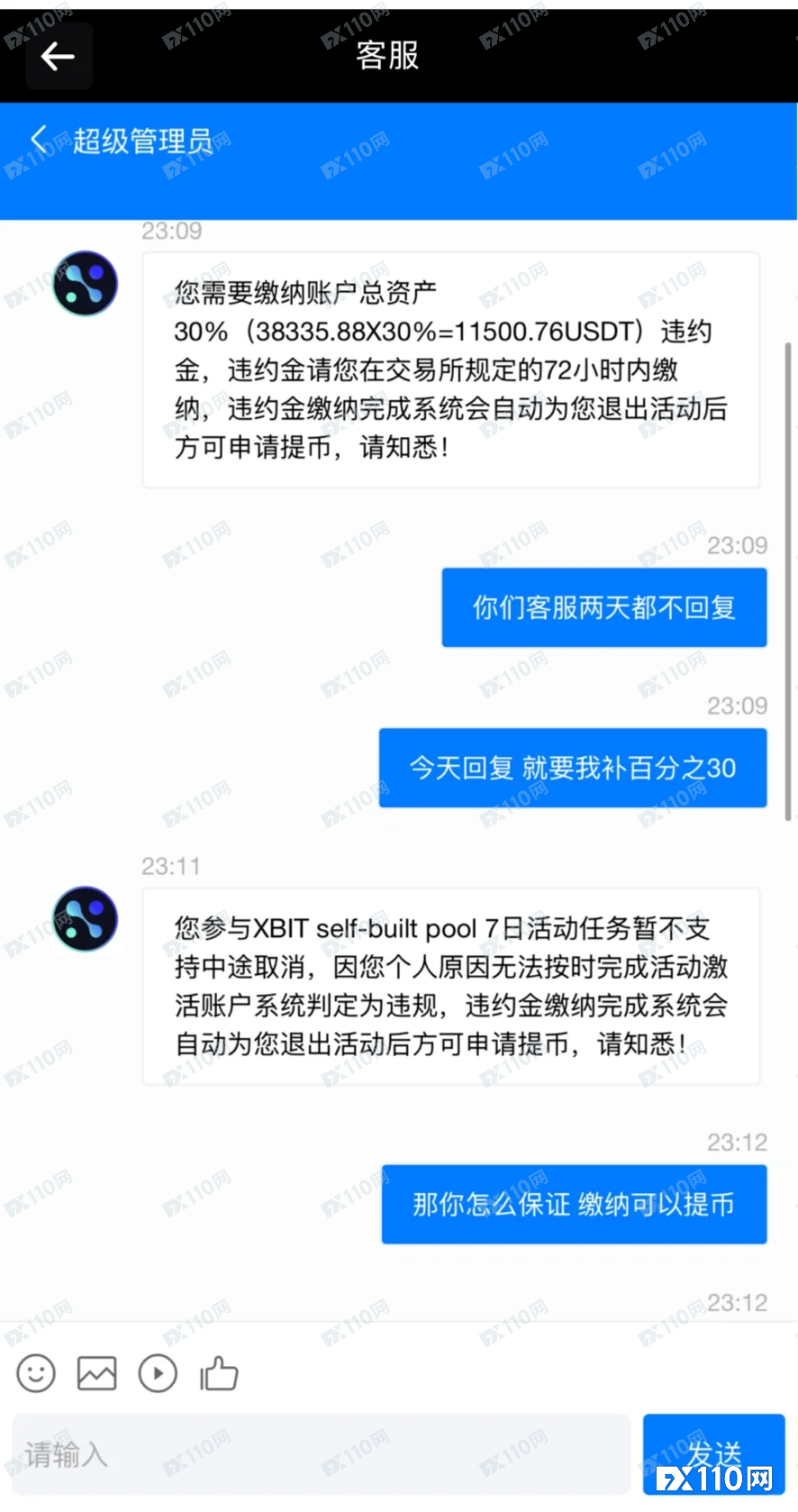Send a thumbs-up

pyautogui.click(x=219, y=1373)
